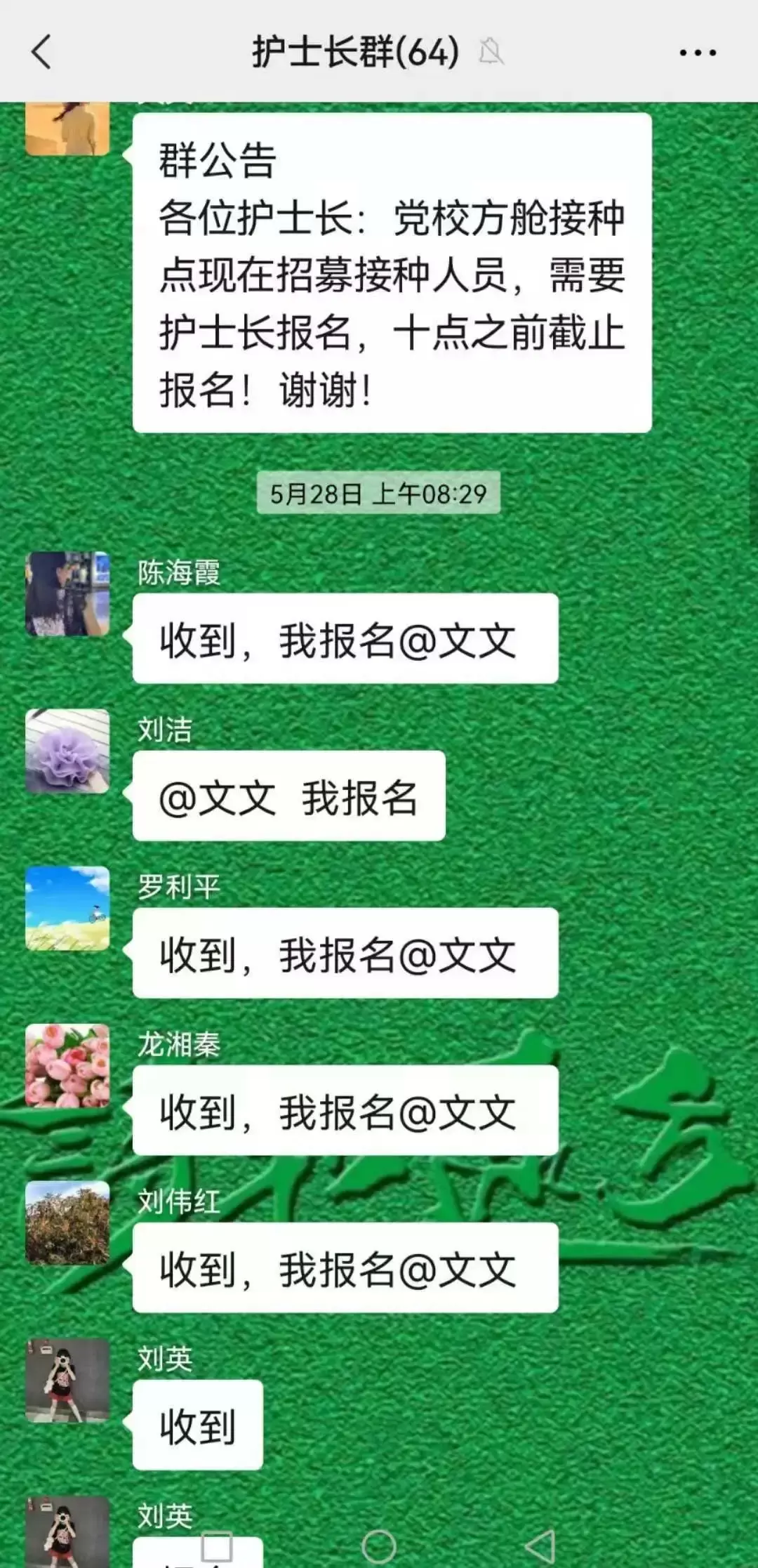The image size is (758, 1568).
Task: Go back from the 护士长群 chat
Action: 42,53
